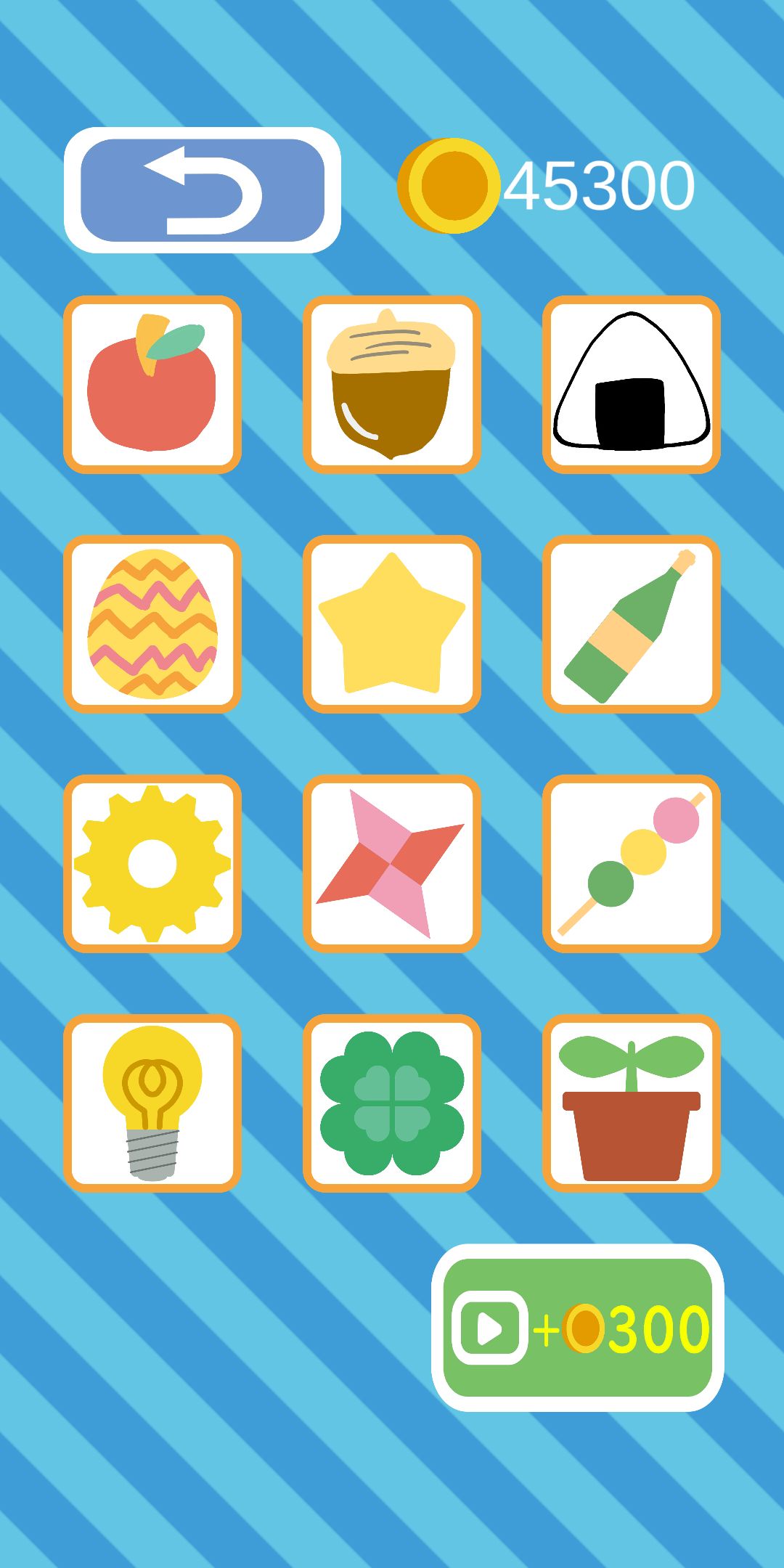Choose the acorn item
This screenshot has width=784, height=1568.
pyautogui.click(x=392, y=385)
